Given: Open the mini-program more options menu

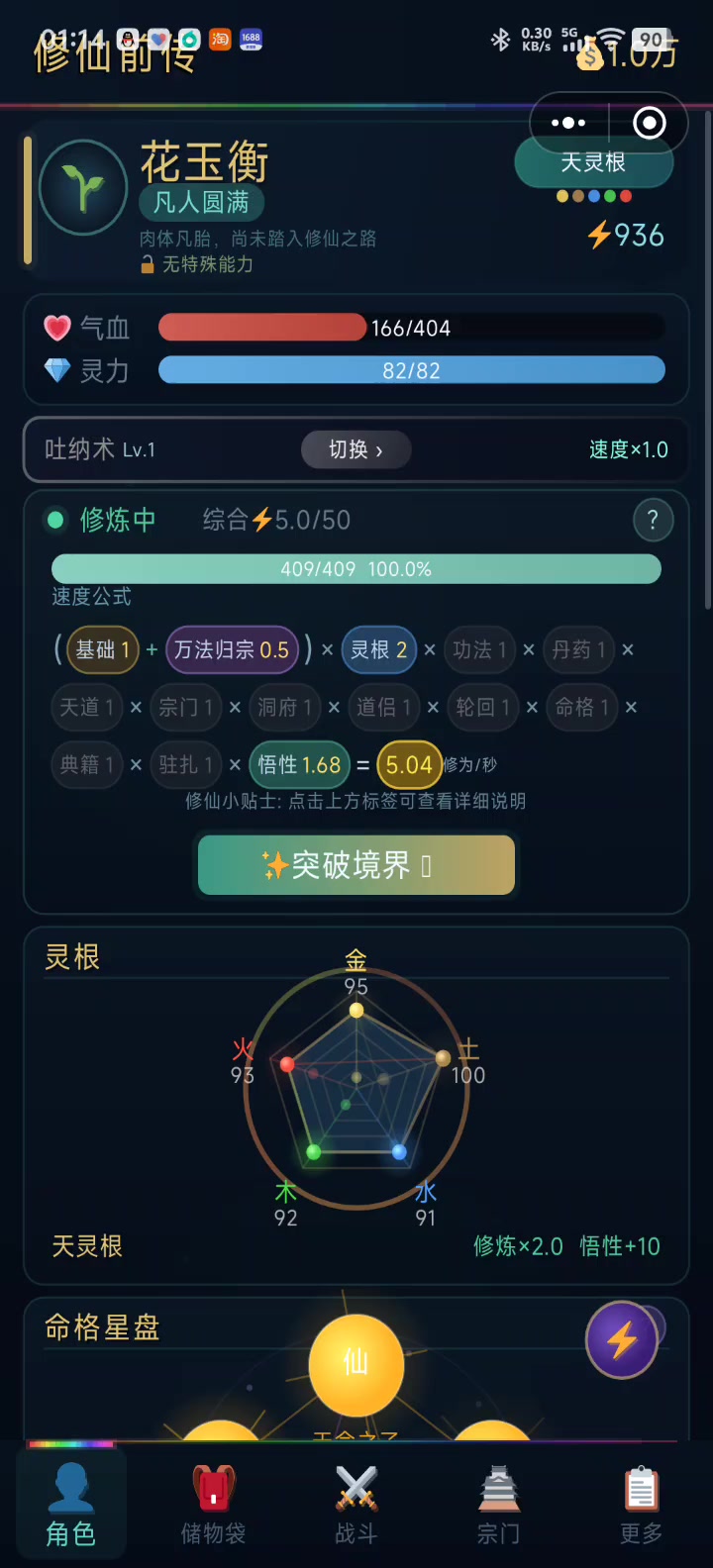Looking at the screenshot, I should coord(568,123).
